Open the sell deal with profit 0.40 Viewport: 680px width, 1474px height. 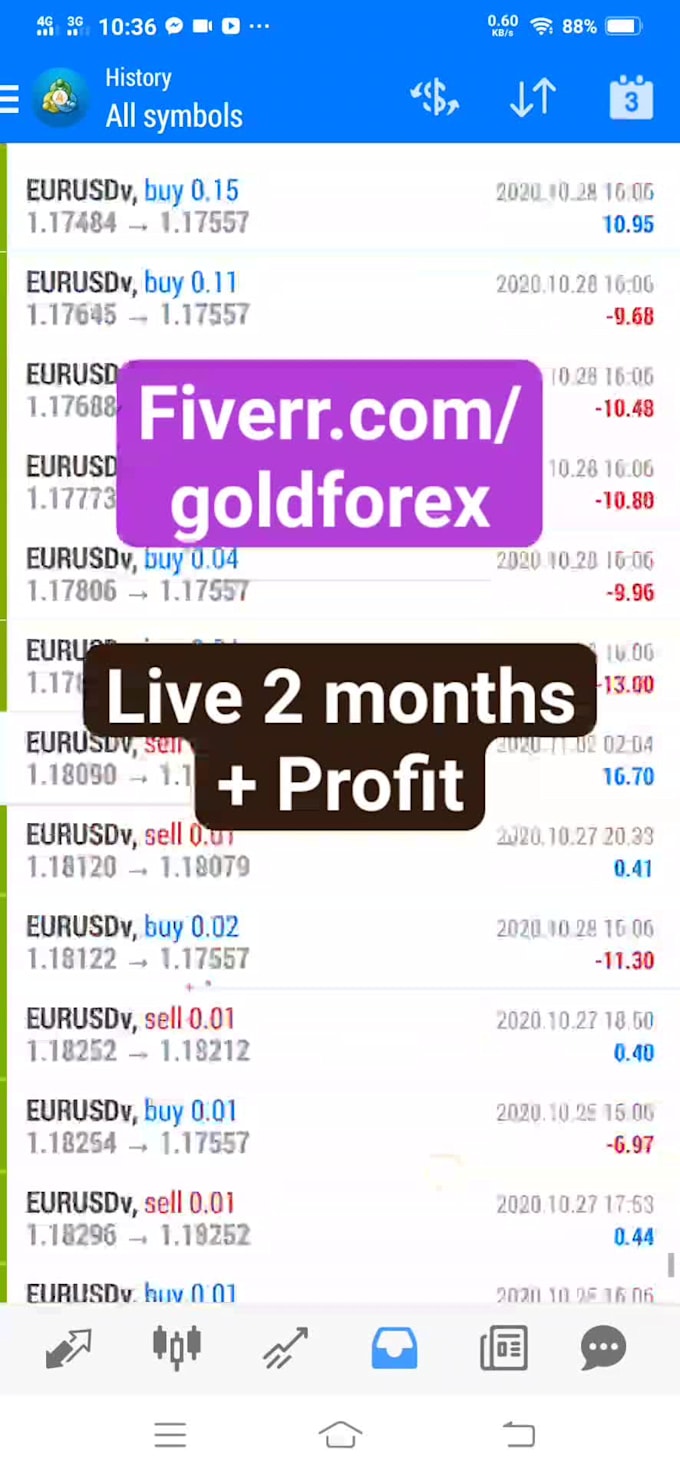click(x=340, y=1034)
